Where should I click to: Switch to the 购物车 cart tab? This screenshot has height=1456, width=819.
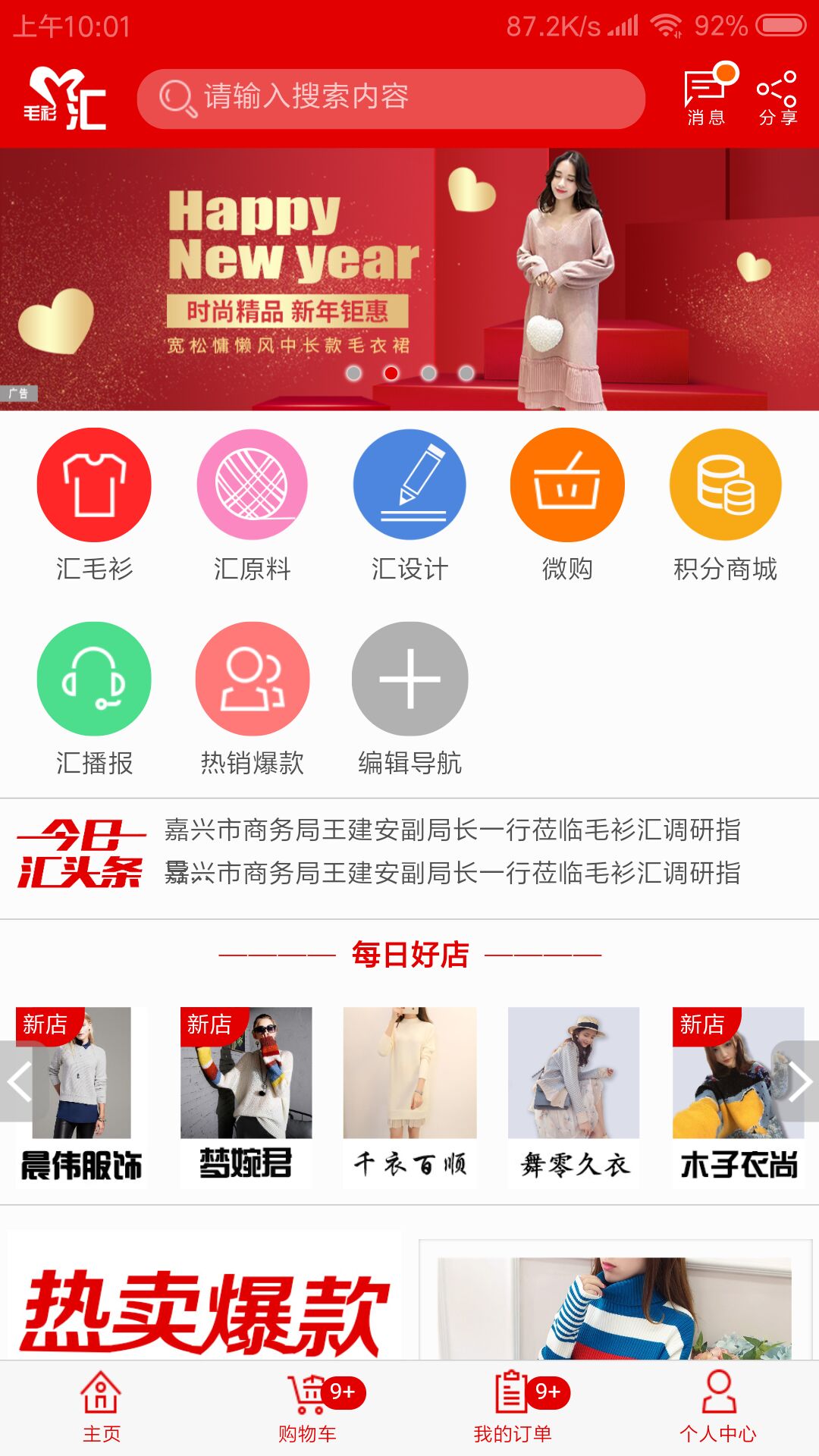307,1407
